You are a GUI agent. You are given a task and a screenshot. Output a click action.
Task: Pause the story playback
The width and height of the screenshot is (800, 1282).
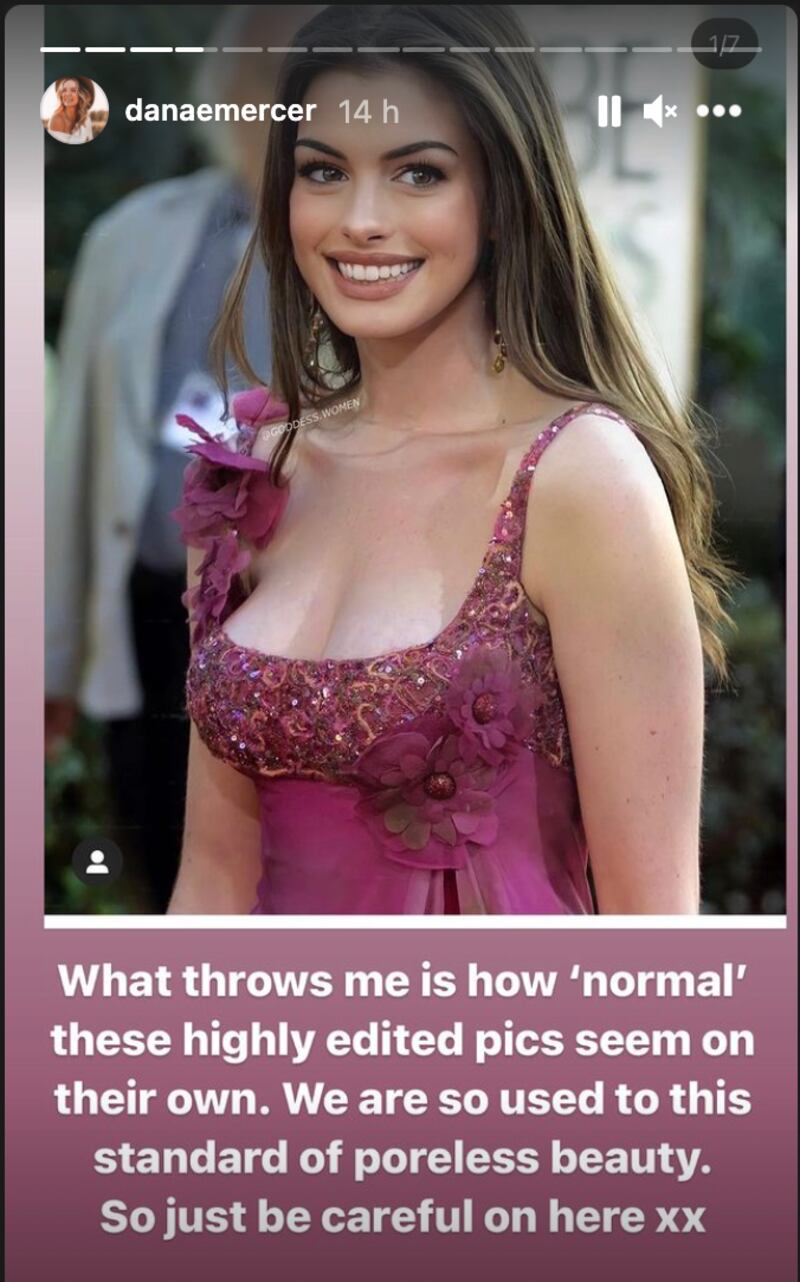point(609,111)
